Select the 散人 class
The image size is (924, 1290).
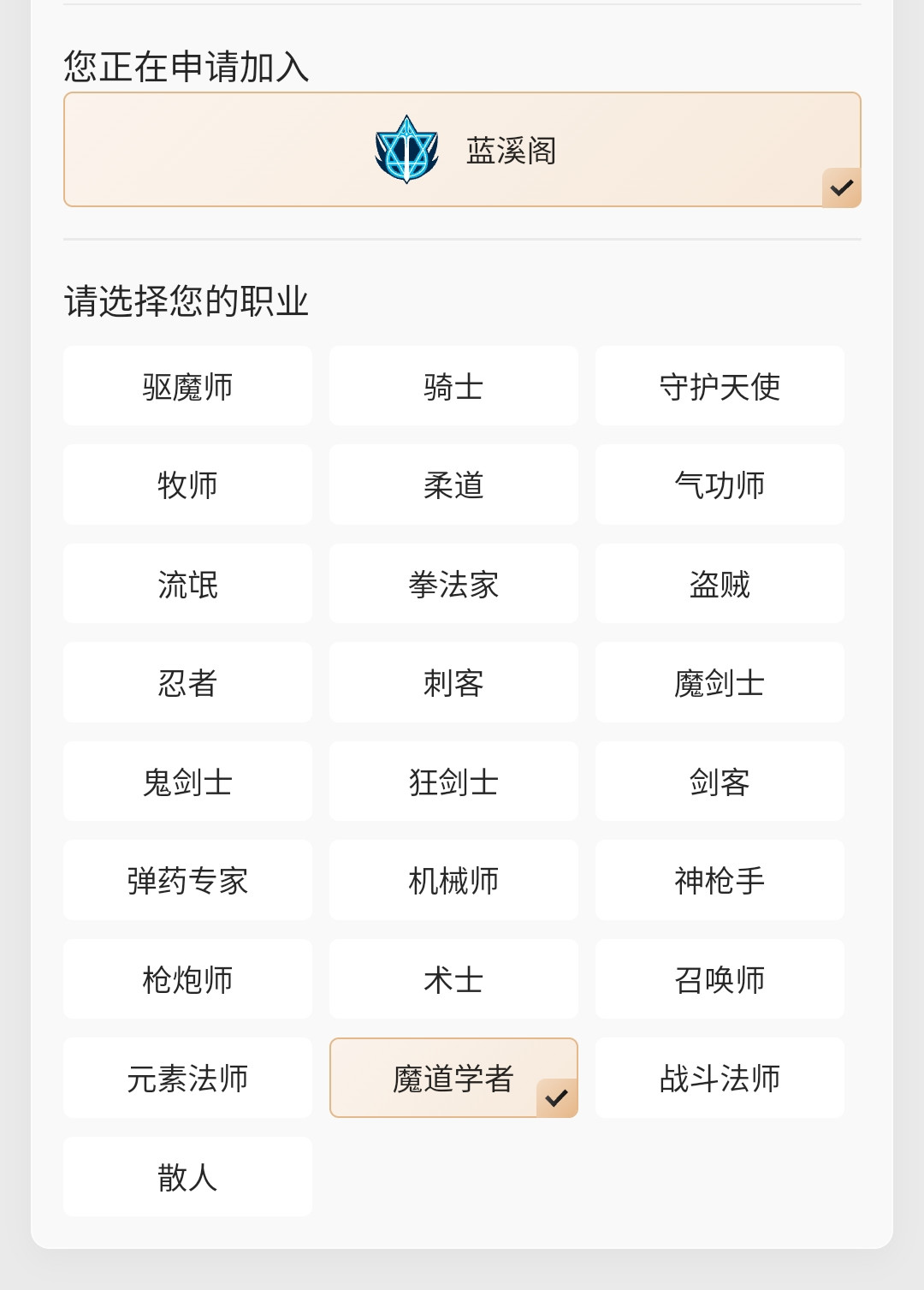pos(187,1177)
